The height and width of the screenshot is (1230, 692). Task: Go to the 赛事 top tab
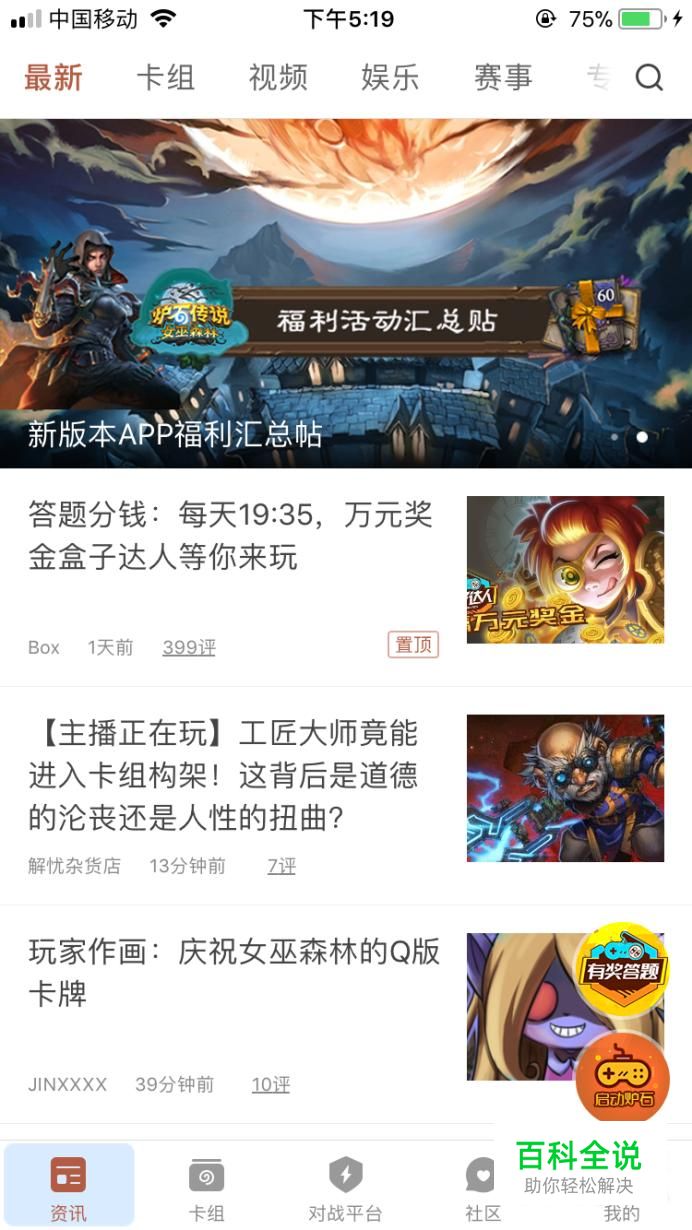point(503,78)
